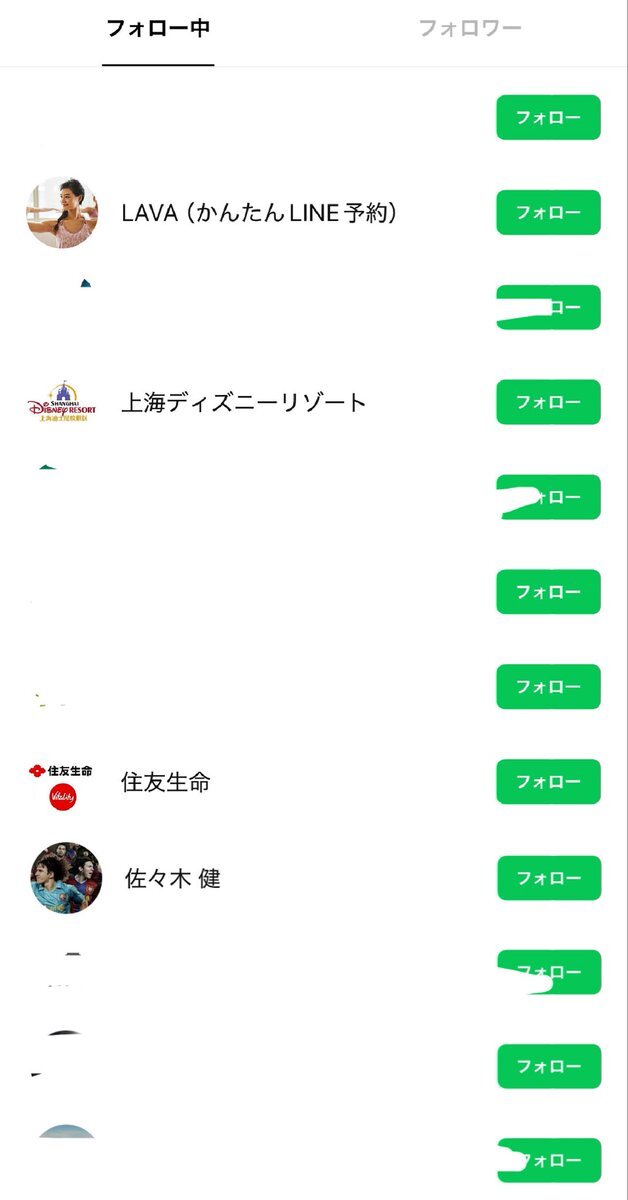This screenshot has width=628, height=1200.
Task: View the 住友生命 account page
Action: click(166, 782)
